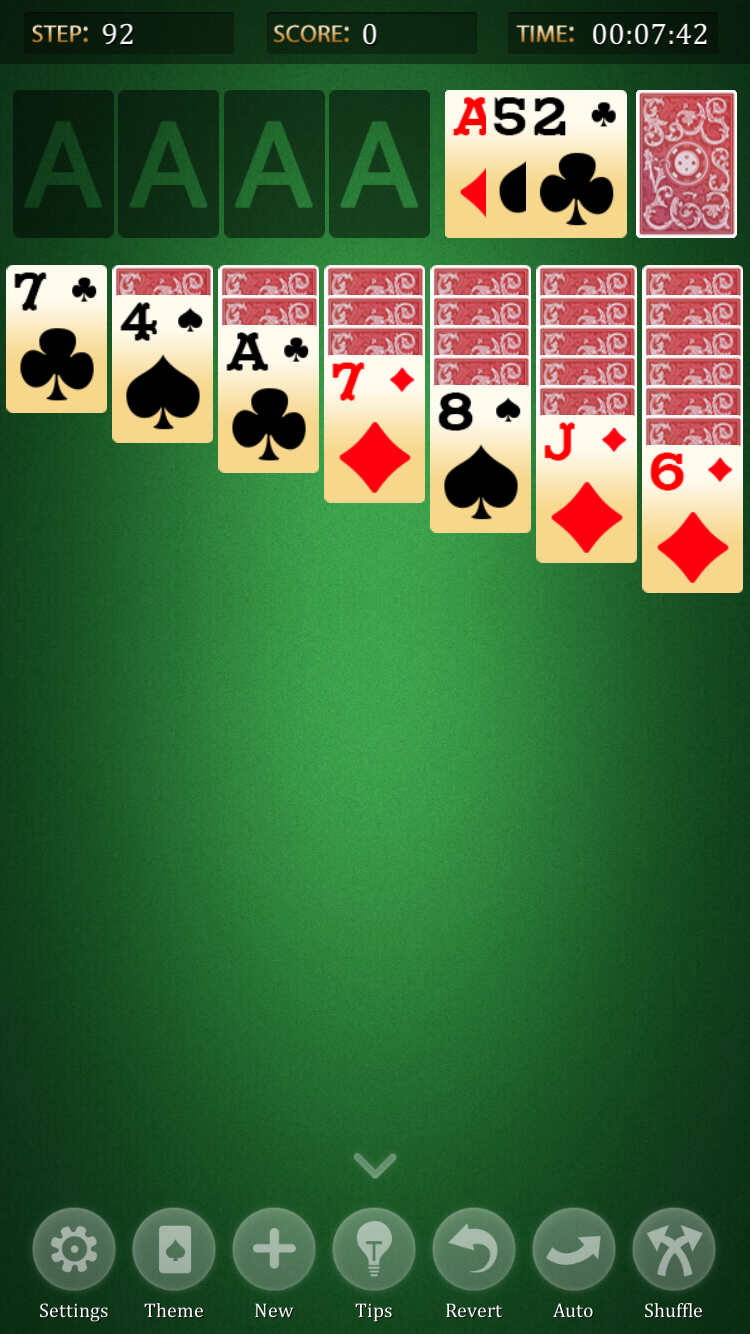Start a New game

[x=274, y=1250]
